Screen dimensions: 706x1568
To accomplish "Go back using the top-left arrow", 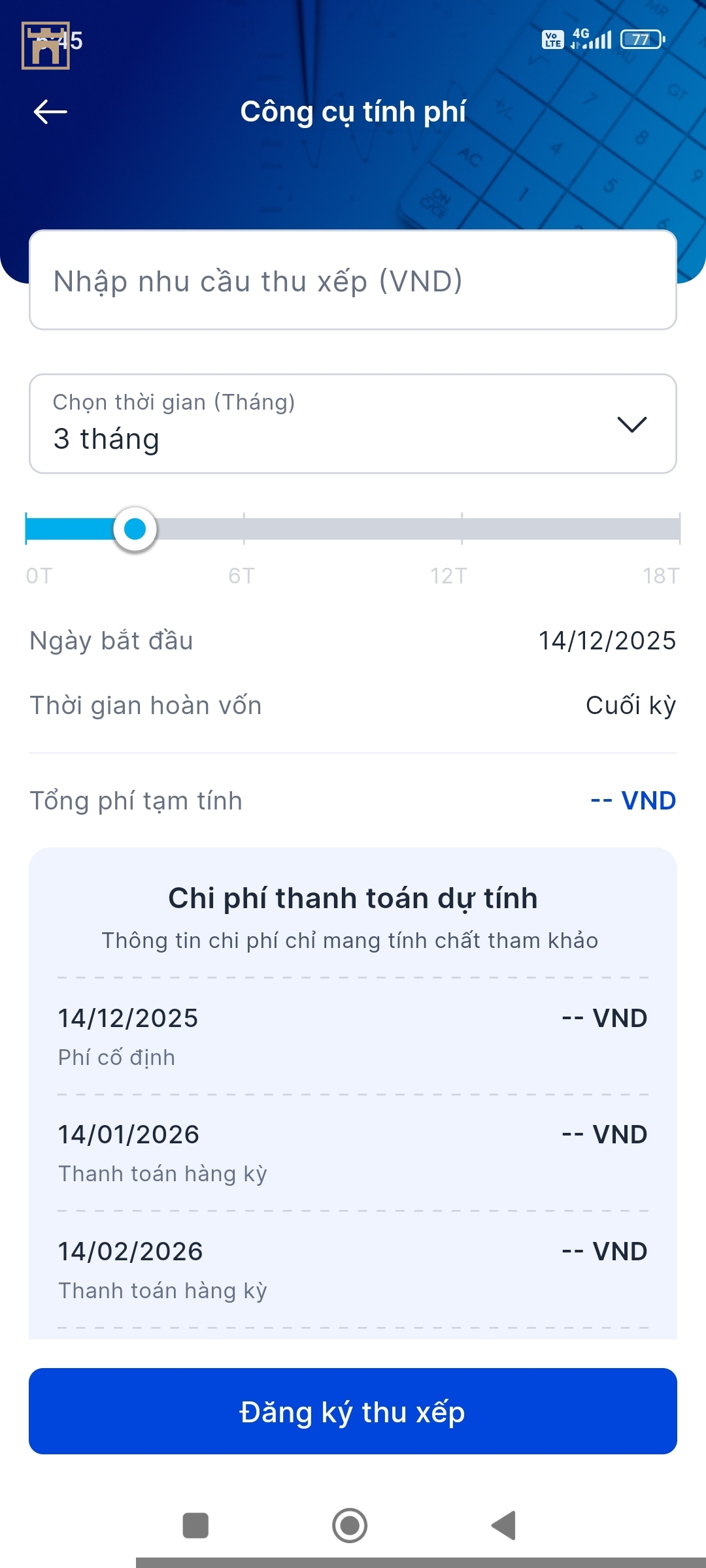I will tap(50, 112).
